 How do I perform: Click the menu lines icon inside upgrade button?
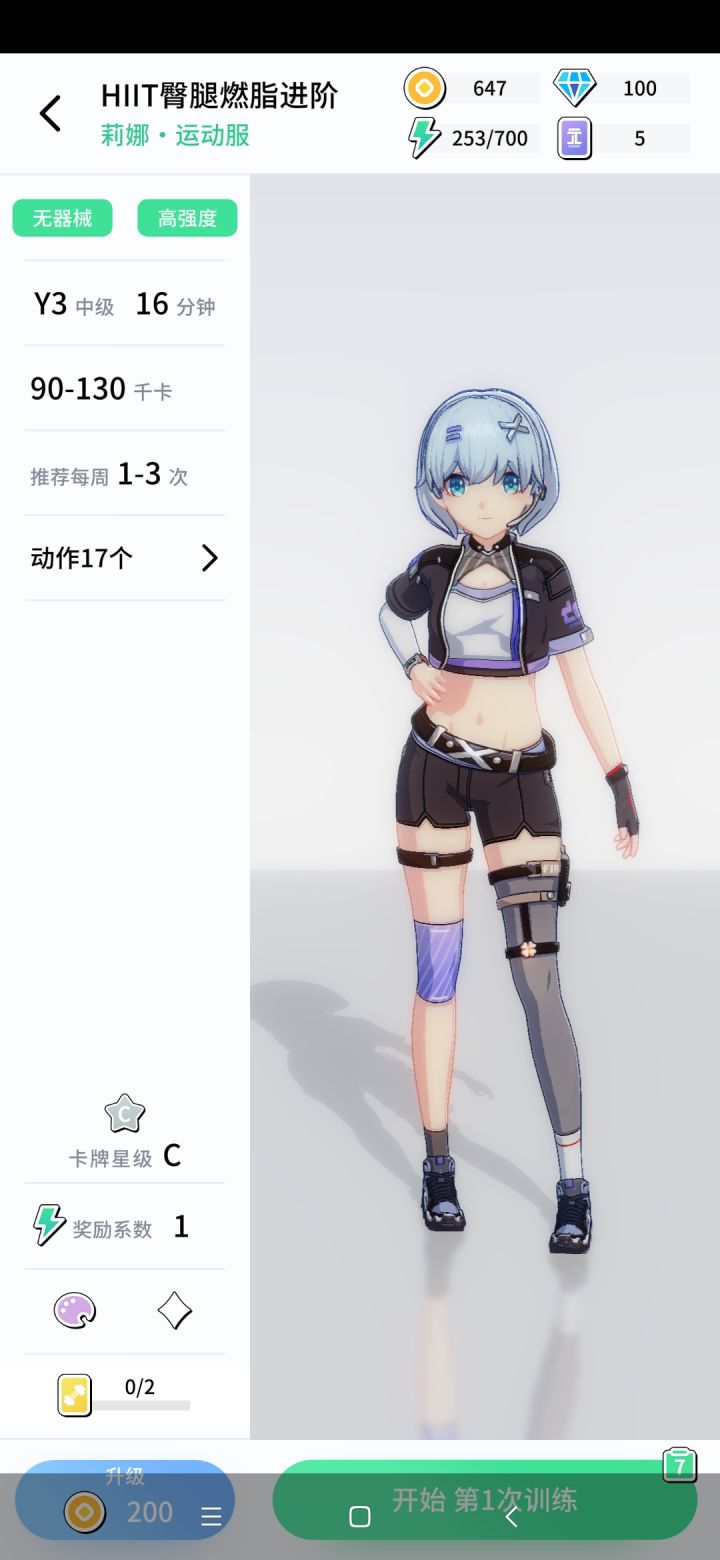[x=211, y=1515]
